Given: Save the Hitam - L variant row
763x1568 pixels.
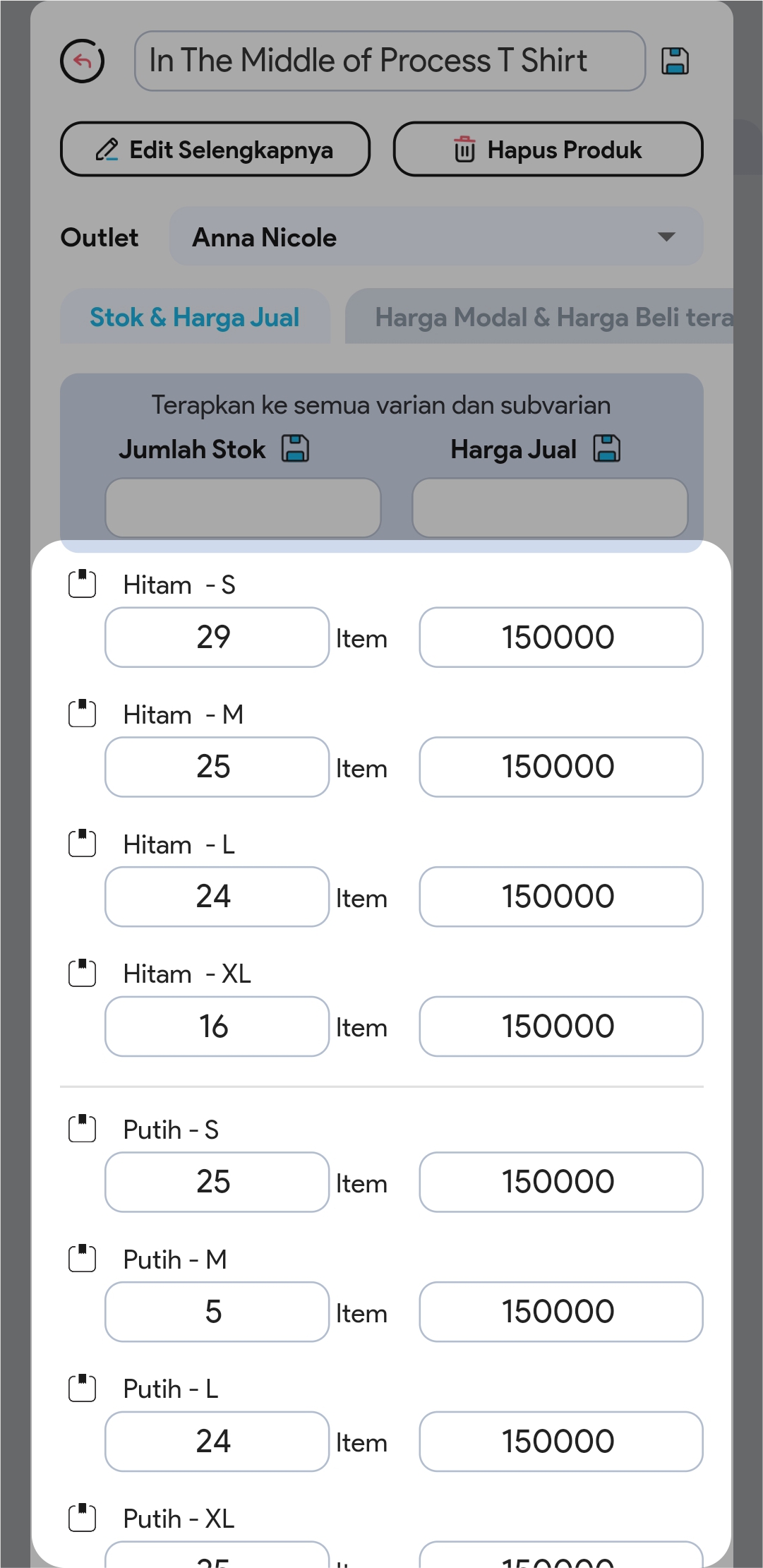Looking at the screenshot, I should (x=82, y=843).
